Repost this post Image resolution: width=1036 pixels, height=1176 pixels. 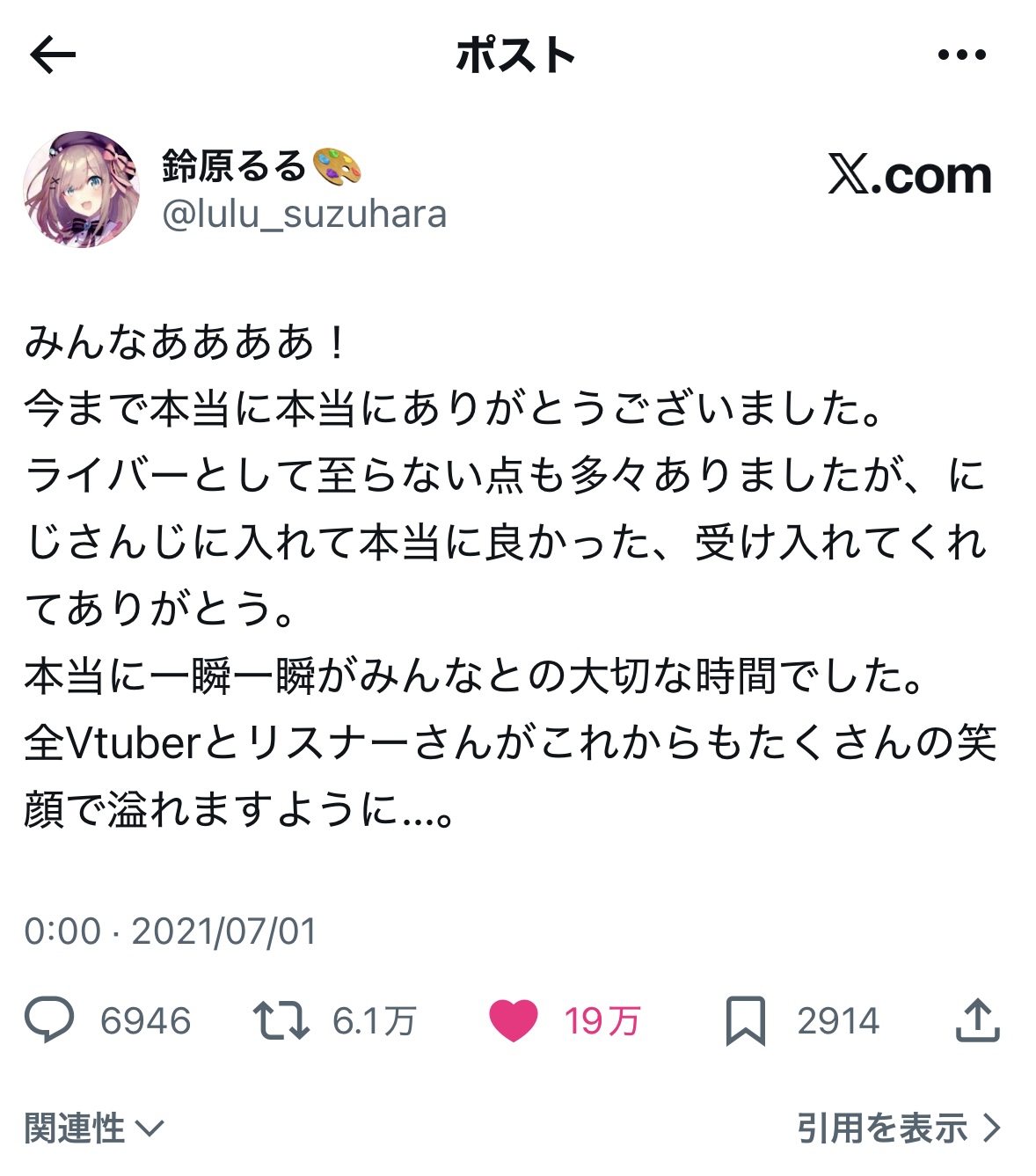click(x=281, y=1020)
